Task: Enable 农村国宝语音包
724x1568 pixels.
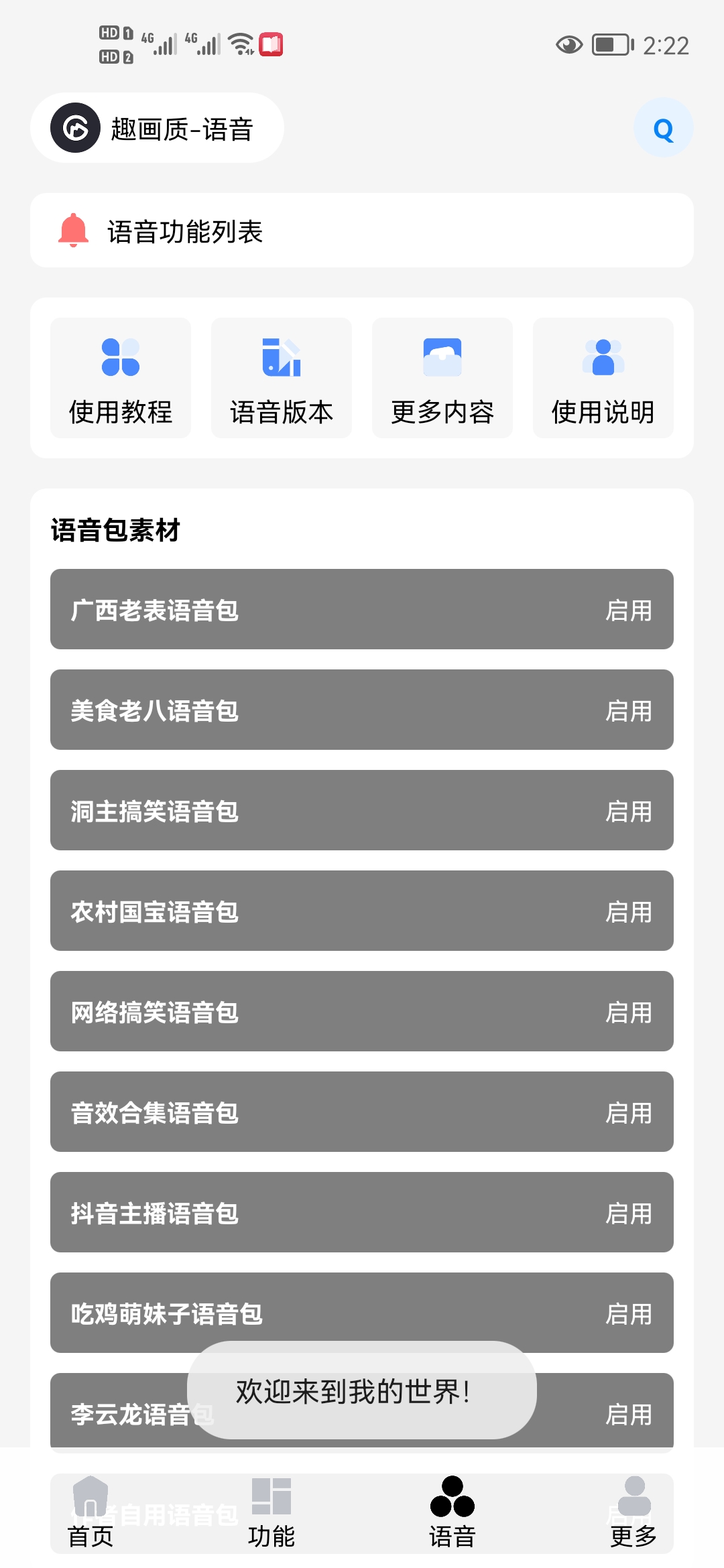Action: (628, 911)
